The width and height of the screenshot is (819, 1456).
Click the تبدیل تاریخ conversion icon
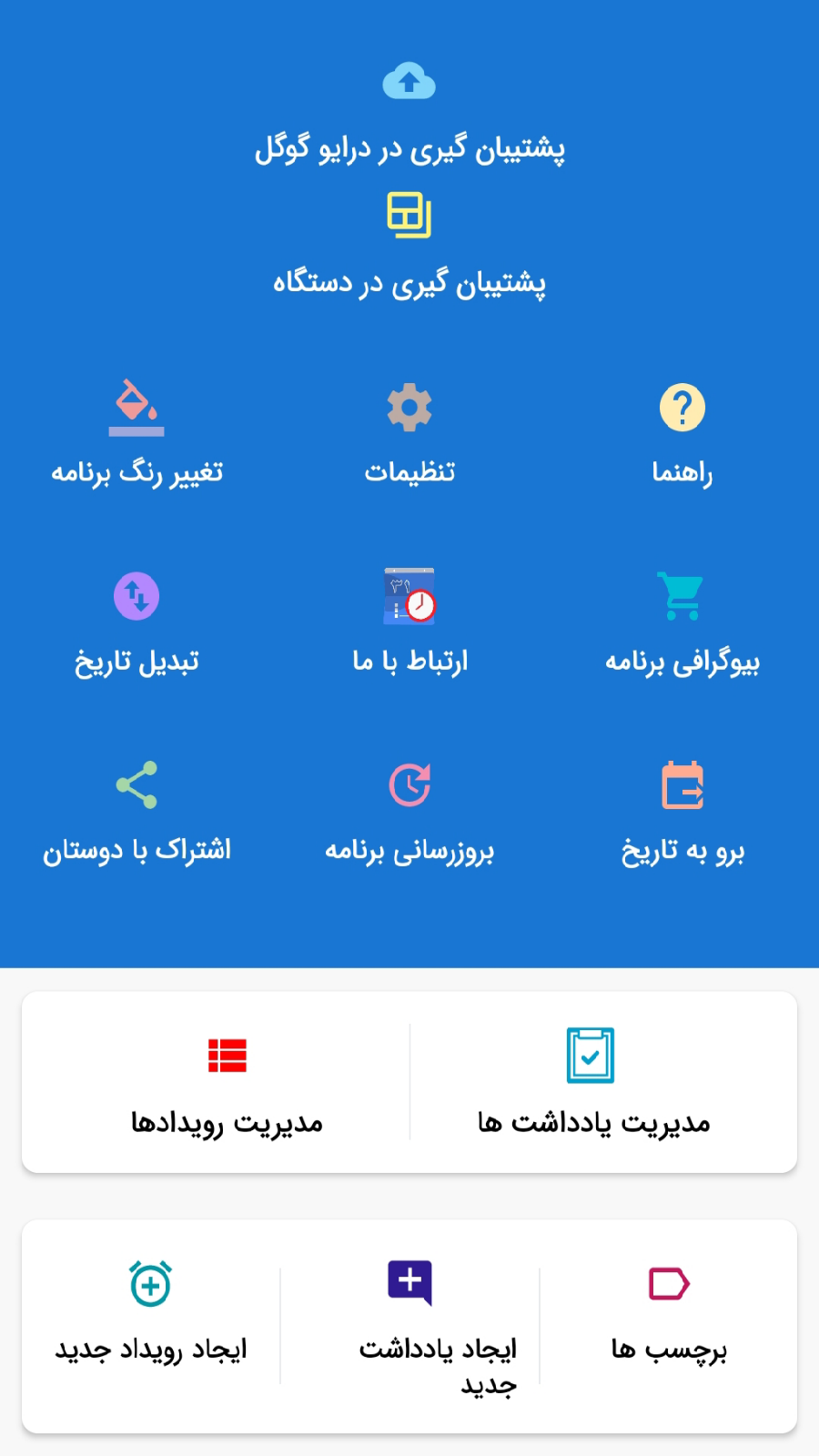click(136, 595)
